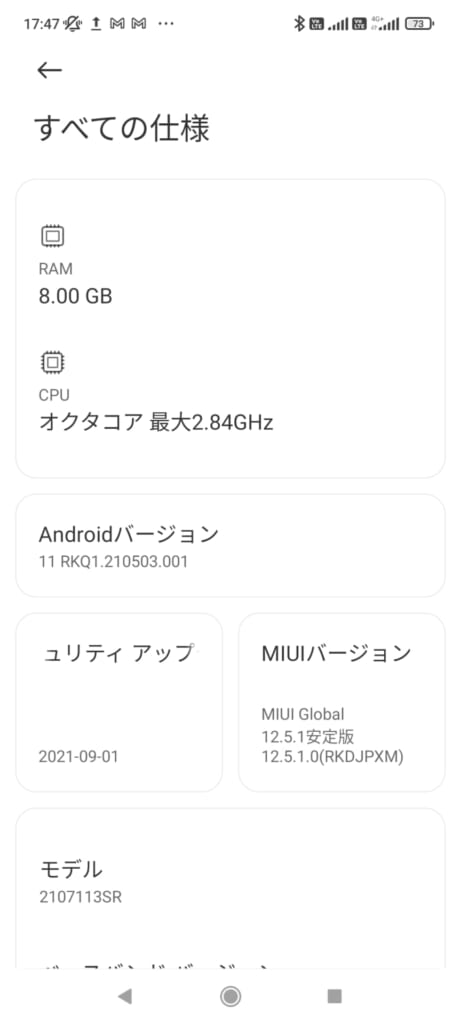Open the Androidバージョン card
461x1024 pixels.
[x=230, y=545]
